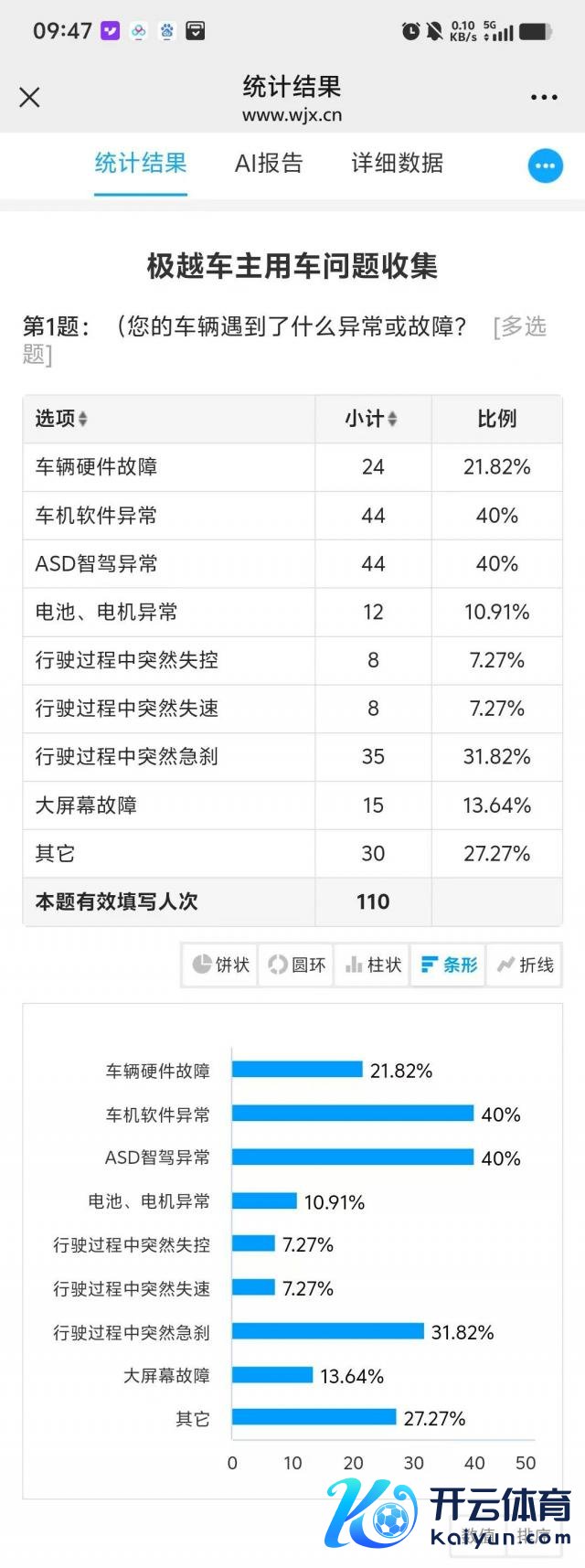Viewport: 585px width, 1568px height.
Task: Close the statistics results page
Action: [x=30, y=97]
